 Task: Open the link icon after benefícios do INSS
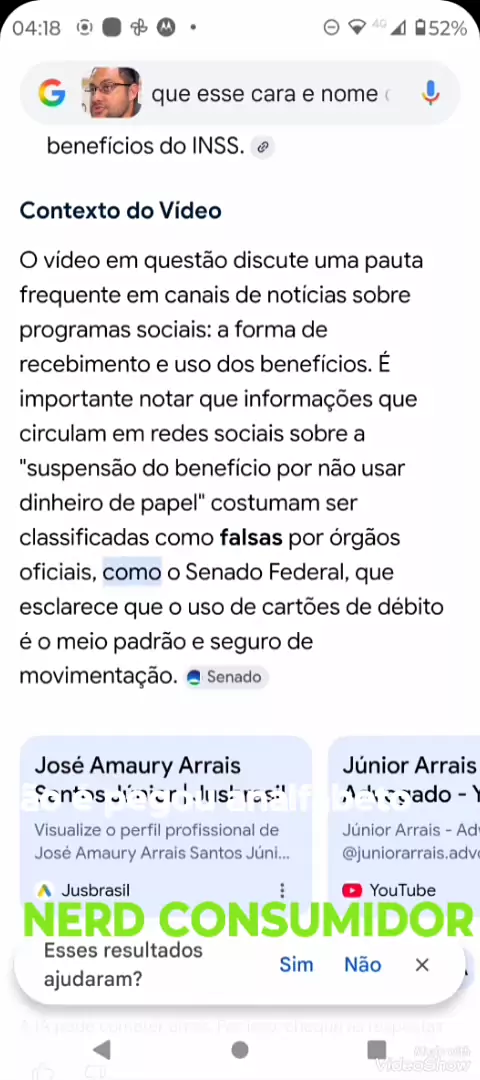pyautogui.click(x=262, y=147)
